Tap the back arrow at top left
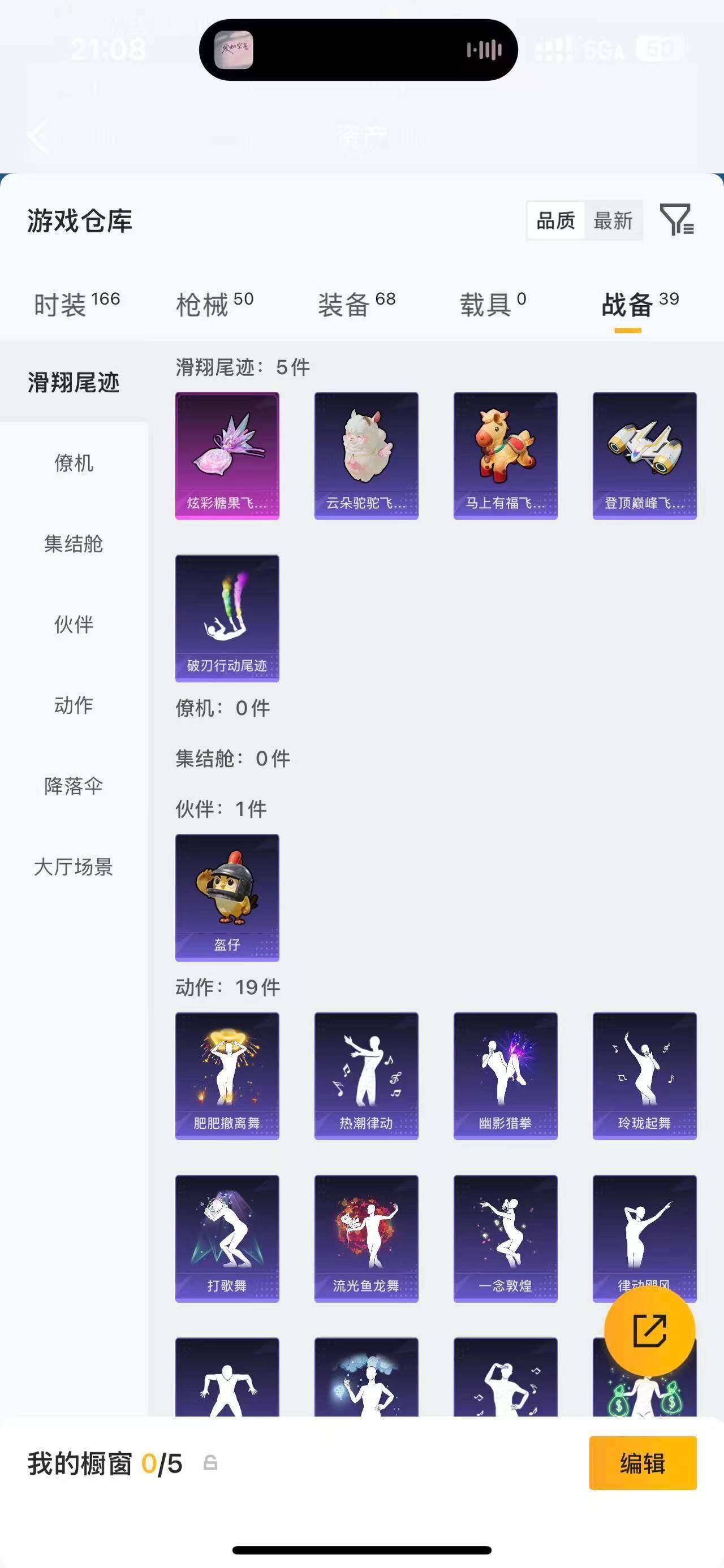The width and height of the screenshot is (724, 1568). [x=38, y=136]
